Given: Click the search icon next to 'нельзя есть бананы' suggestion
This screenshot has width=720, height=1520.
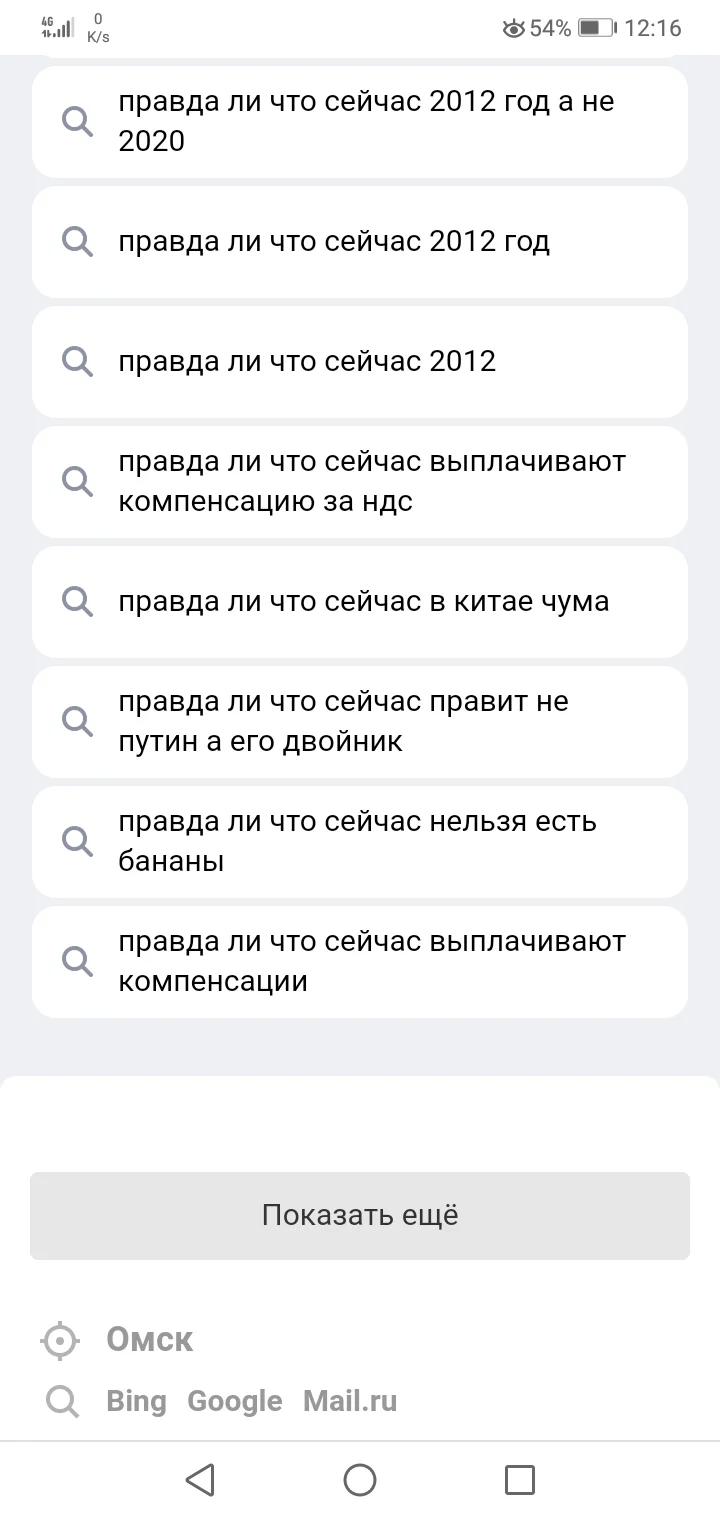Looking at the screenshot, I should pyautogui.click(x=77, y=841).
